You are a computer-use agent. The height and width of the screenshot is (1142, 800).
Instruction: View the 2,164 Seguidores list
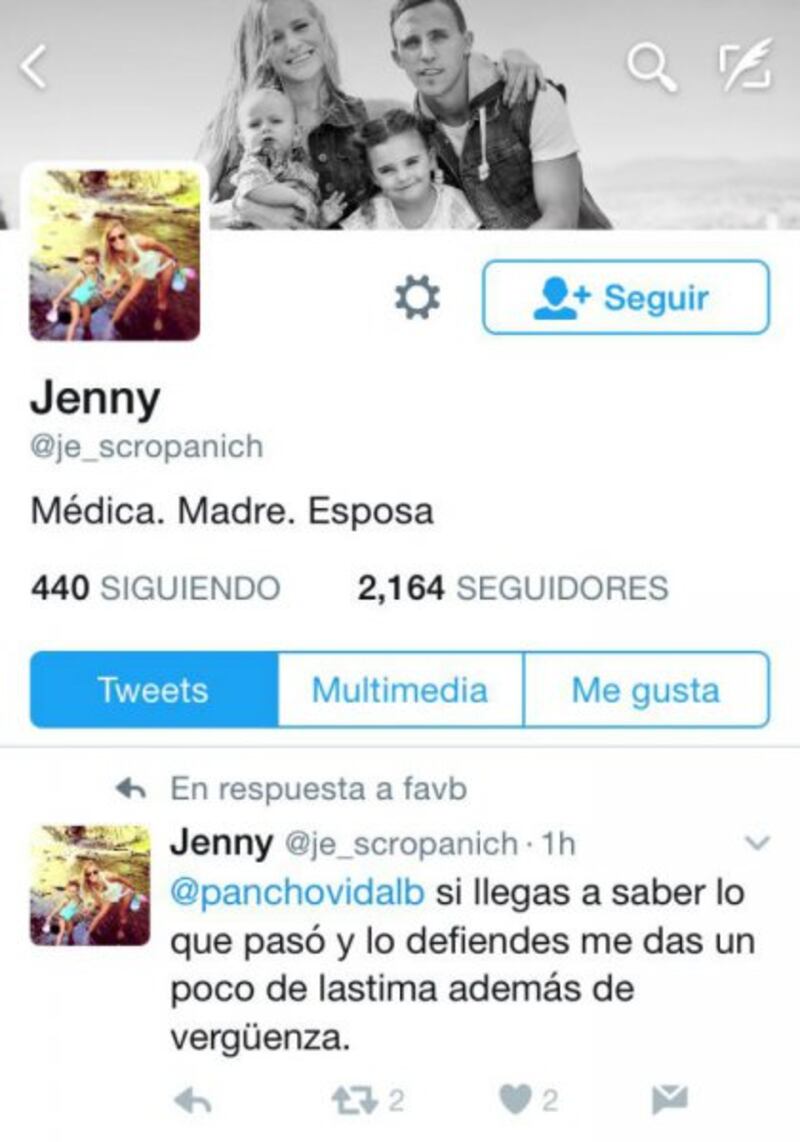point(512,589)
